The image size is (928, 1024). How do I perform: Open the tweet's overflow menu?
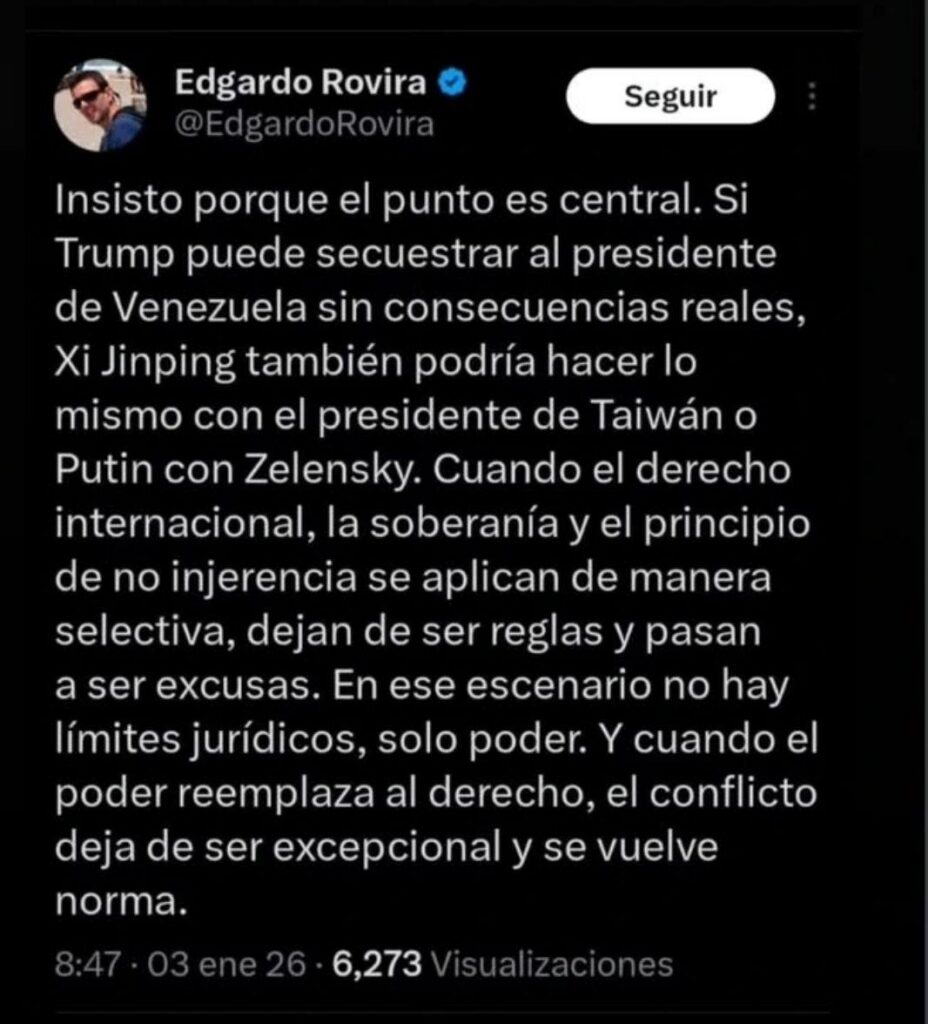tap(812, 97)
